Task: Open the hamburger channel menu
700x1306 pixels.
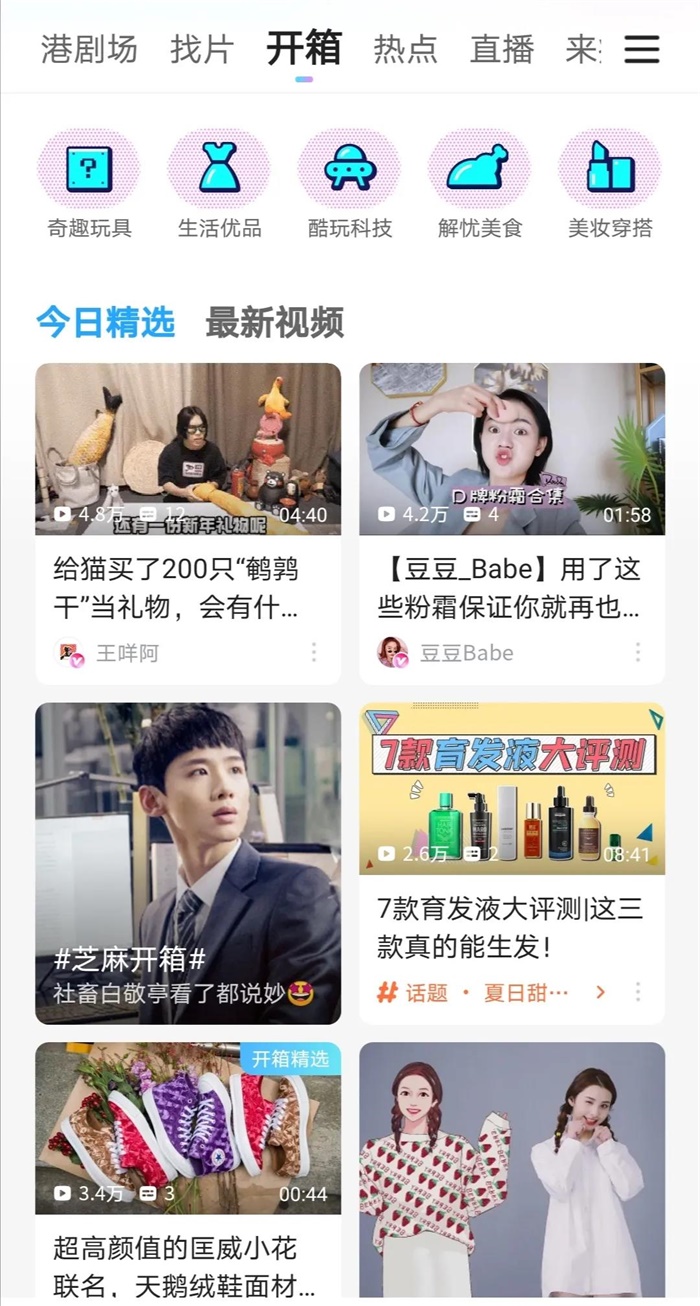Action: (x=642, y=49)
